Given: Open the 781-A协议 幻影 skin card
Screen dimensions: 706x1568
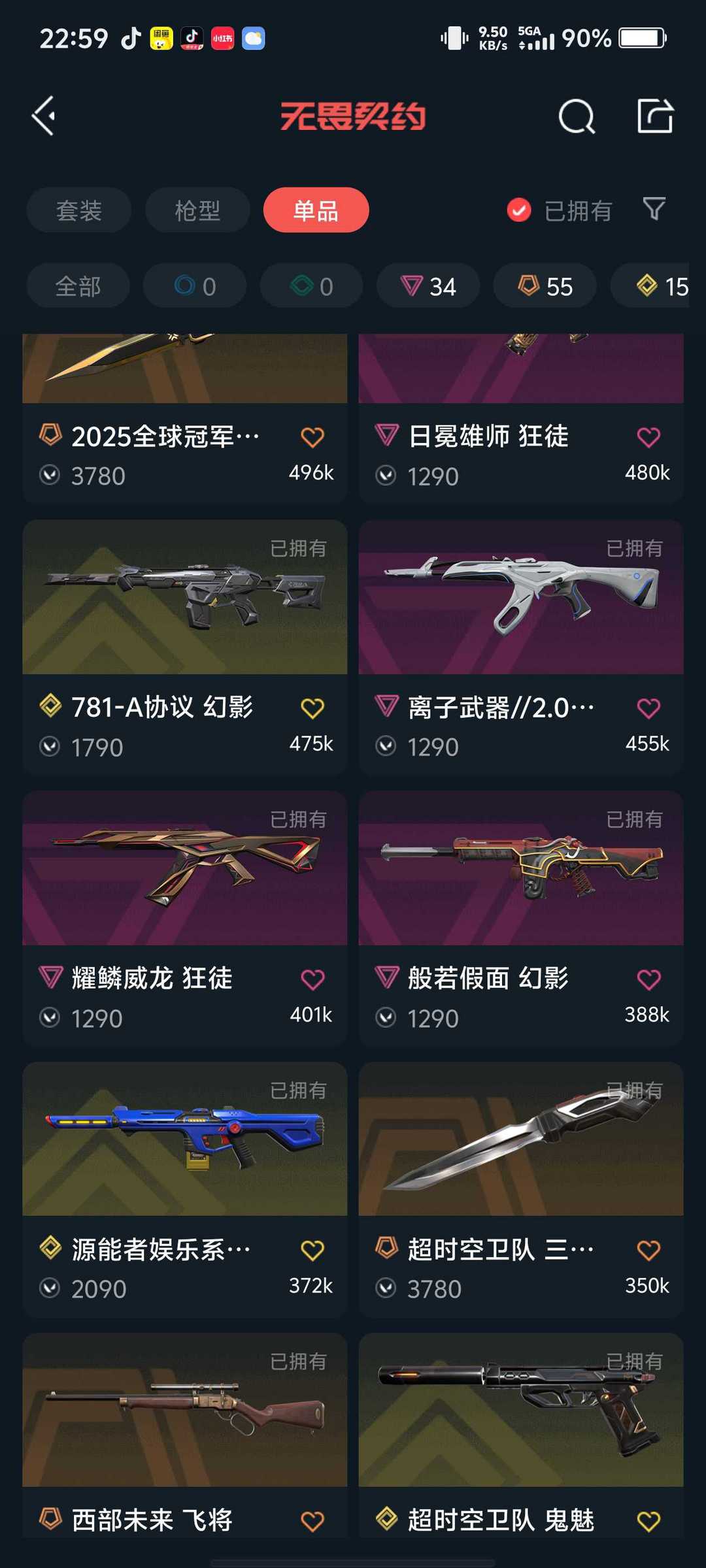Looking at the screenshot, I should pos(184,647).
